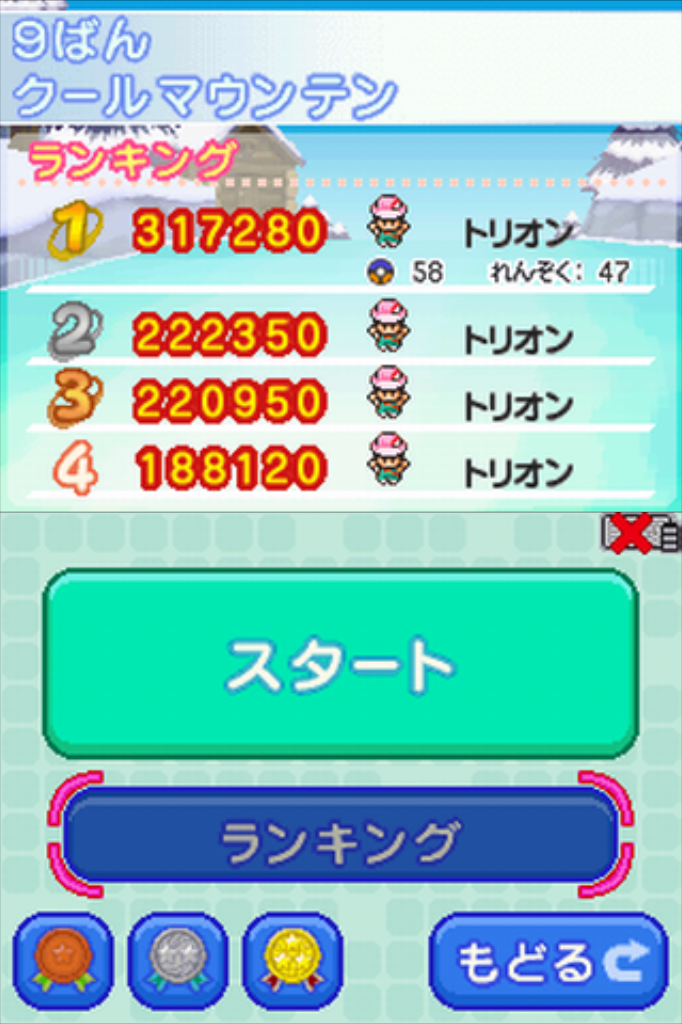Select the ランキング button
The image size is (682, 1024).
(x=340, y=836)
